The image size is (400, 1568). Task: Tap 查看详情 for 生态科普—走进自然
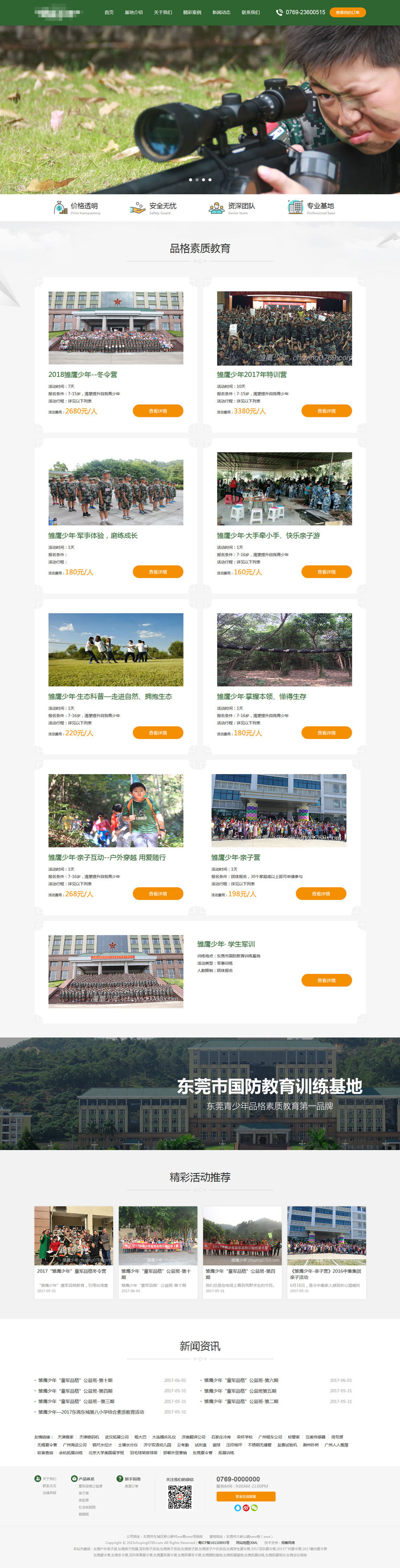[x=157, y=733]
